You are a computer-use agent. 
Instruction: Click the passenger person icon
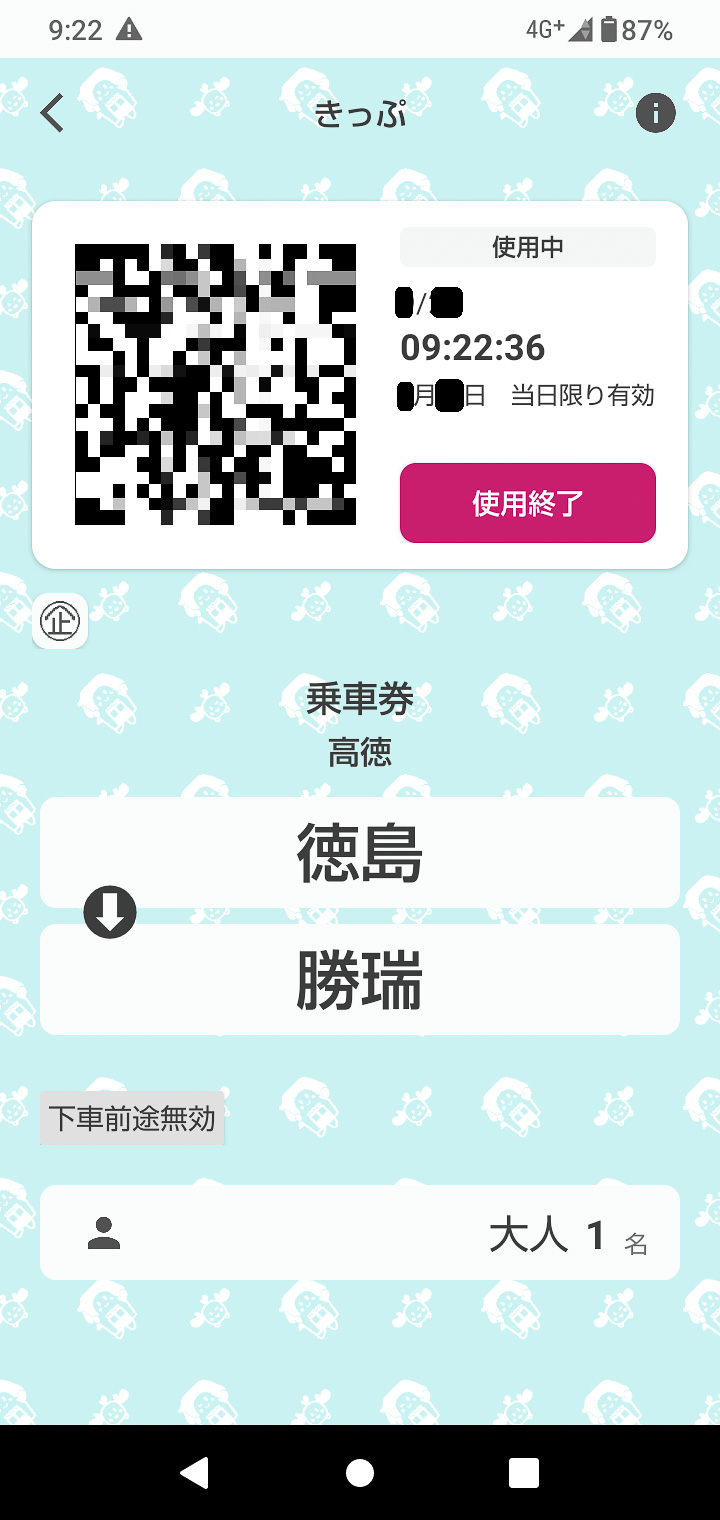pos(105,1232)
